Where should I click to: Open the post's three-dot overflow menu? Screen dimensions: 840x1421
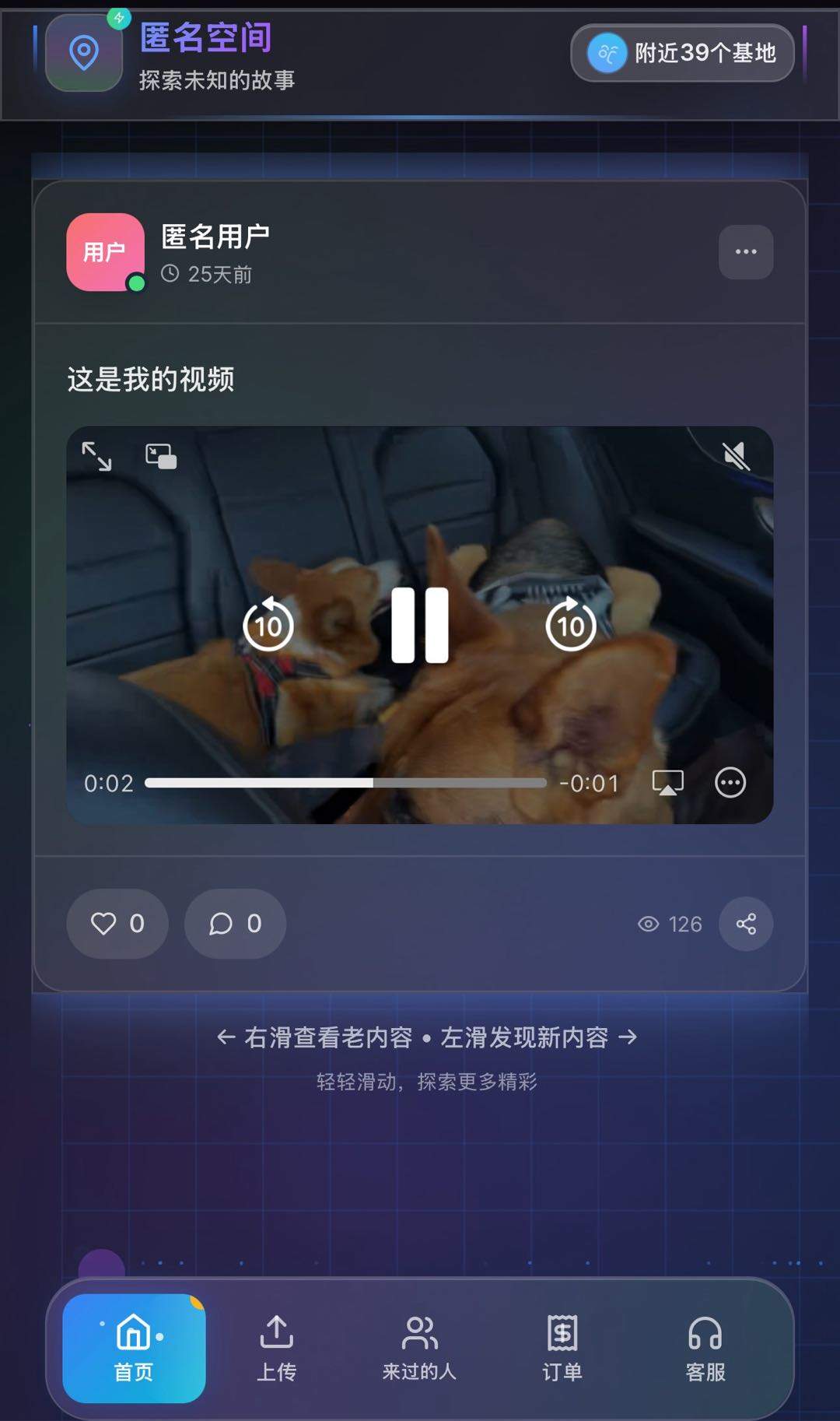[745, 251]
